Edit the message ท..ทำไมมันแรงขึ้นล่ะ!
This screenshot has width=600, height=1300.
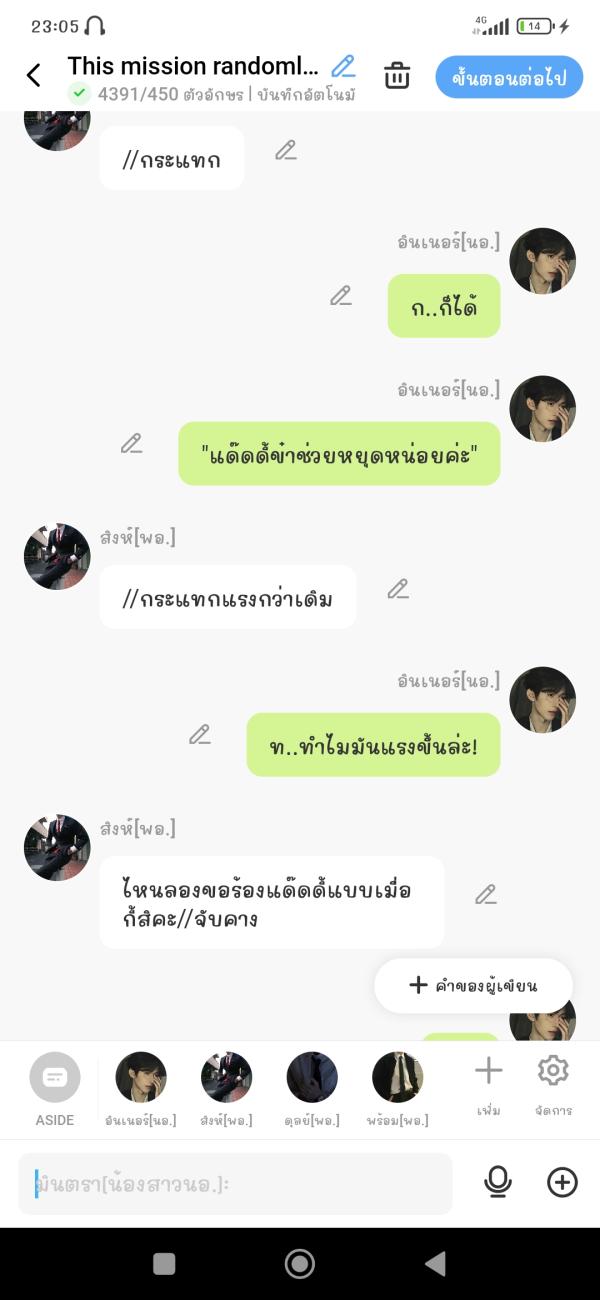tap(200, 736)
